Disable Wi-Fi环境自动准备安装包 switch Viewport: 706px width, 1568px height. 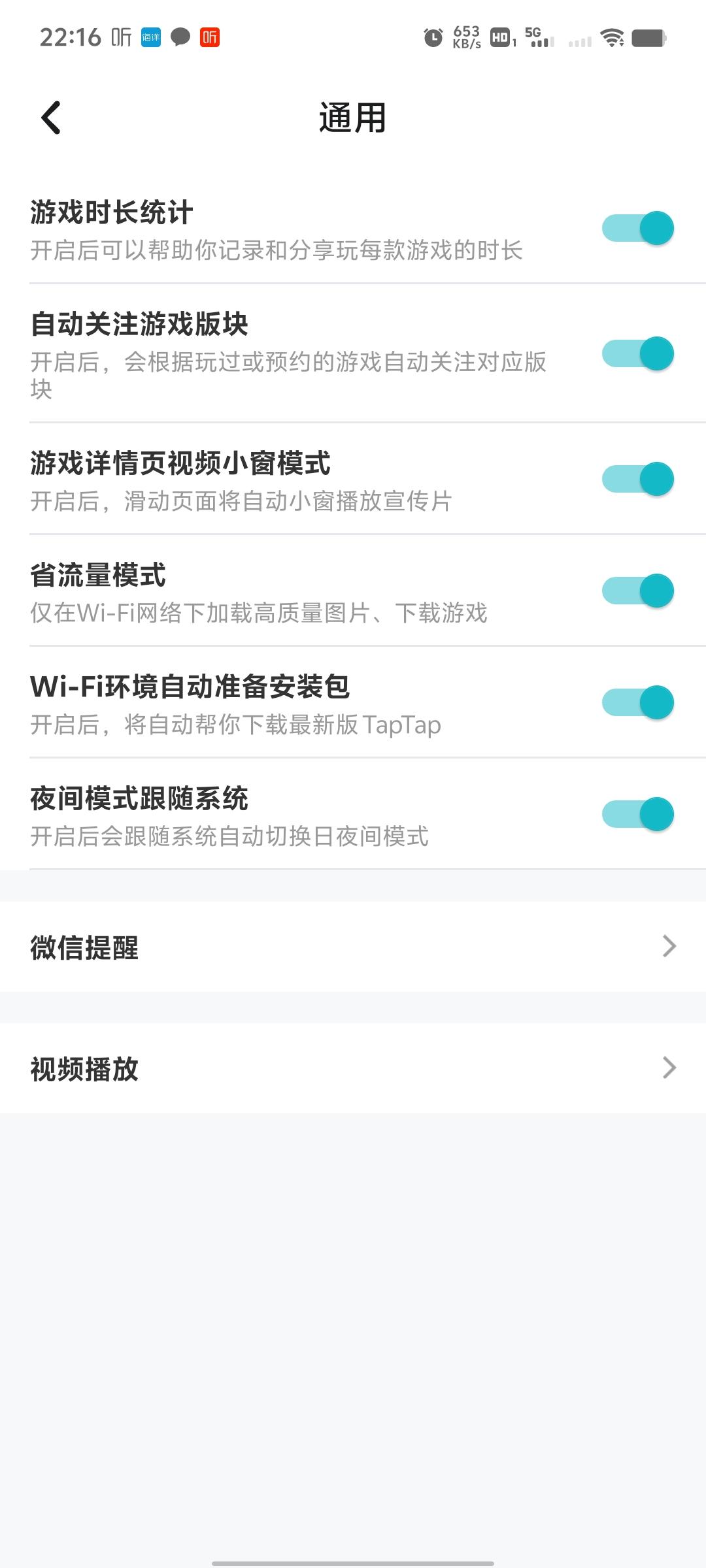click(637, 703)
